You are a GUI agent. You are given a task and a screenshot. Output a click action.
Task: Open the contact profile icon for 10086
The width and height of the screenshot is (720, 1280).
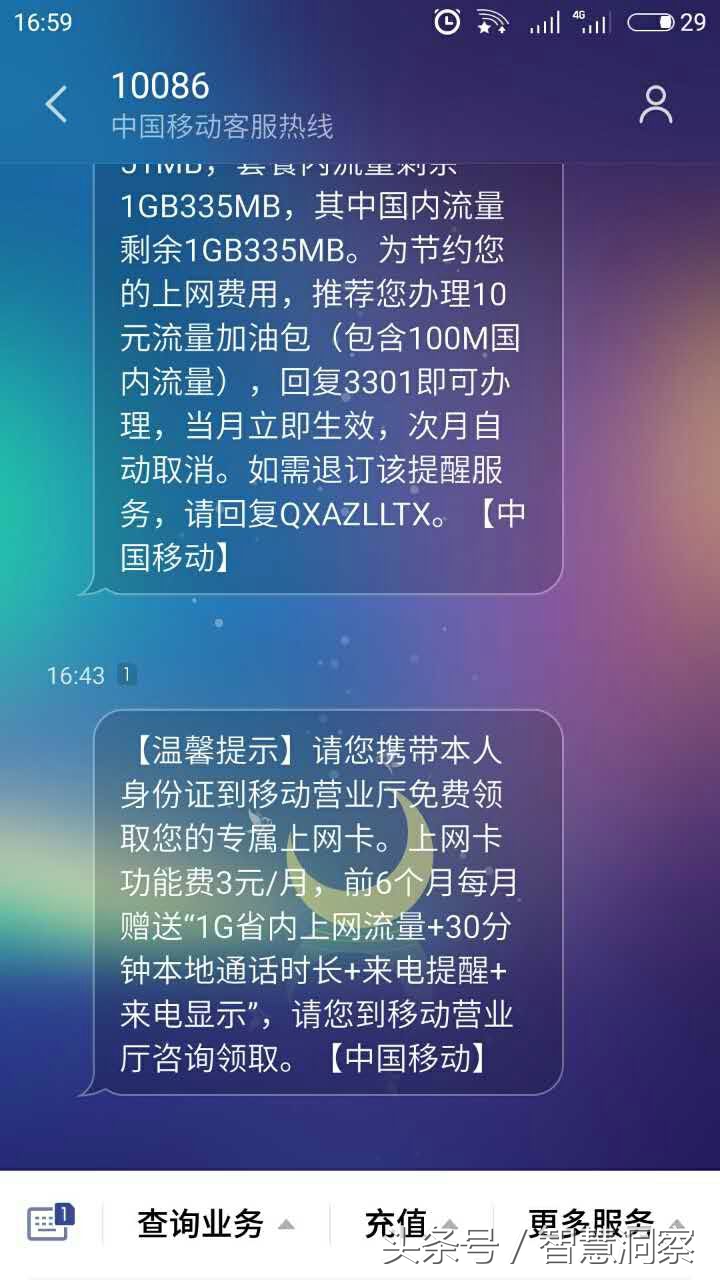click(655, 104)
